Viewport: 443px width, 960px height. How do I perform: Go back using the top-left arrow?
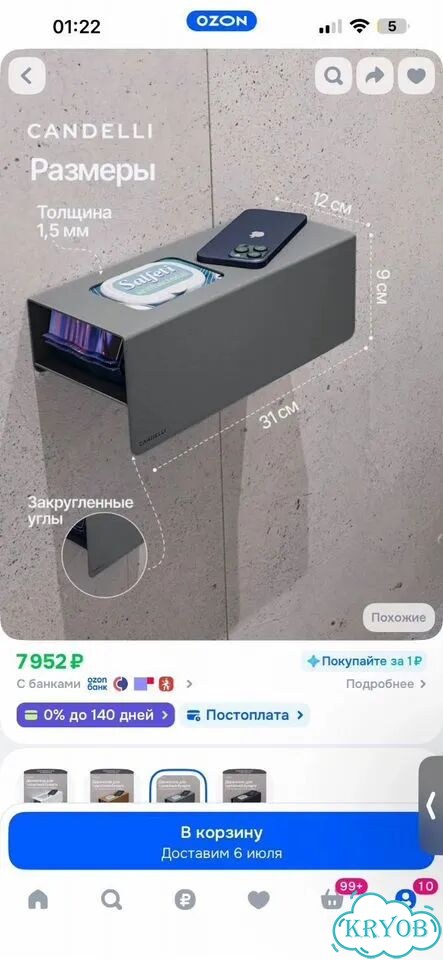[x=26, y=76]
